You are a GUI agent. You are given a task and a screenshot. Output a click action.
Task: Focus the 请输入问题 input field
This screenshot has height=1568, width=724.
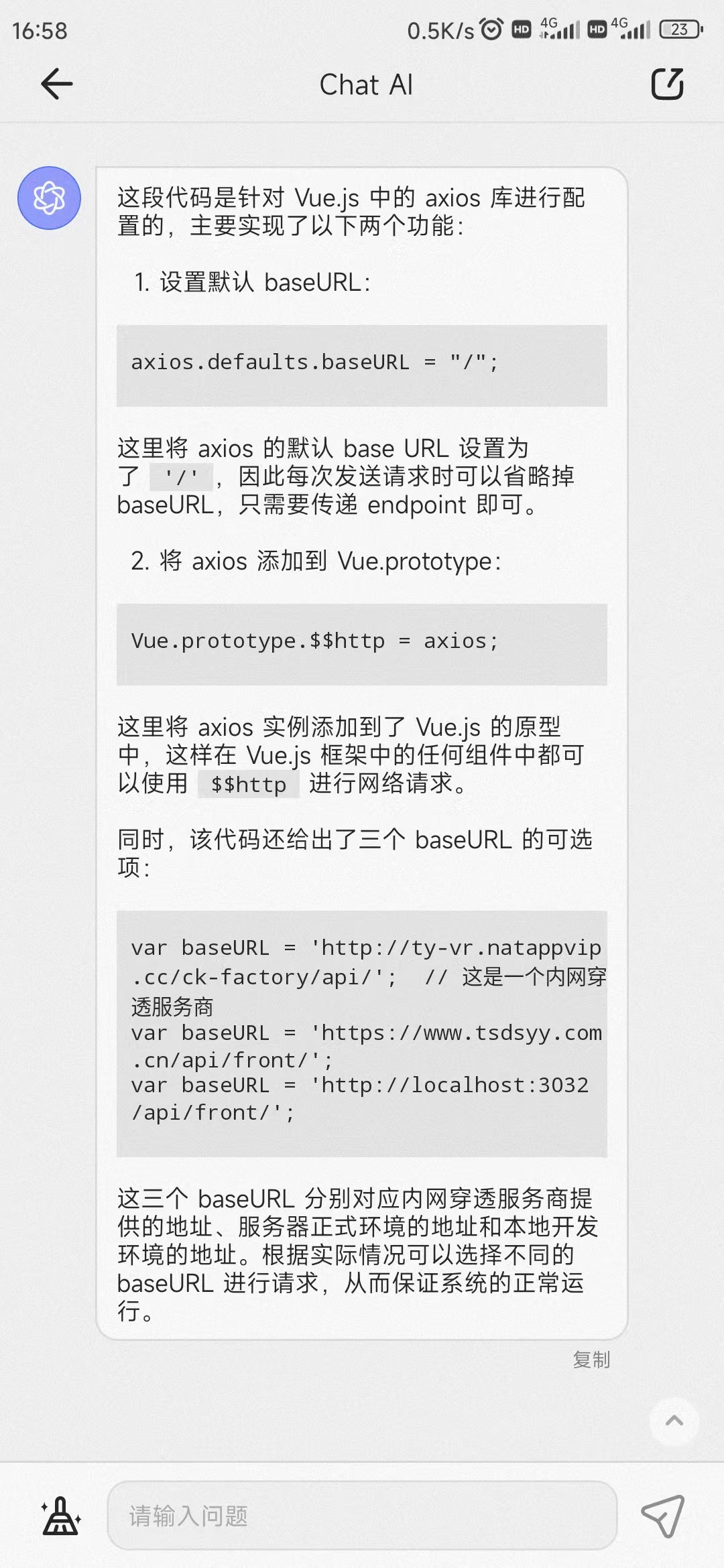[362, 1516]
